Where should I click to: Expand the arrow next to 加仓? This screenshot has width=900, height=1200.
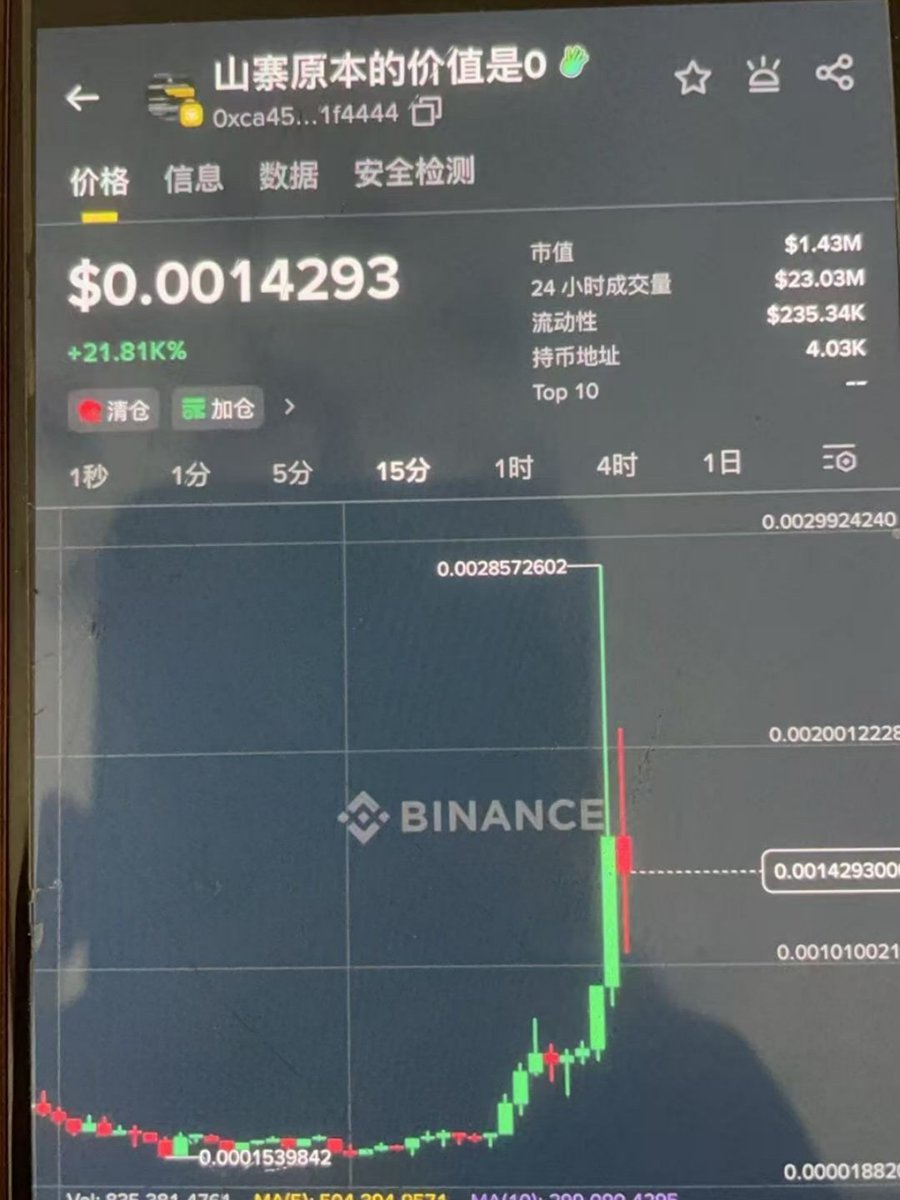pyautogui.click(x=290, y=407)
